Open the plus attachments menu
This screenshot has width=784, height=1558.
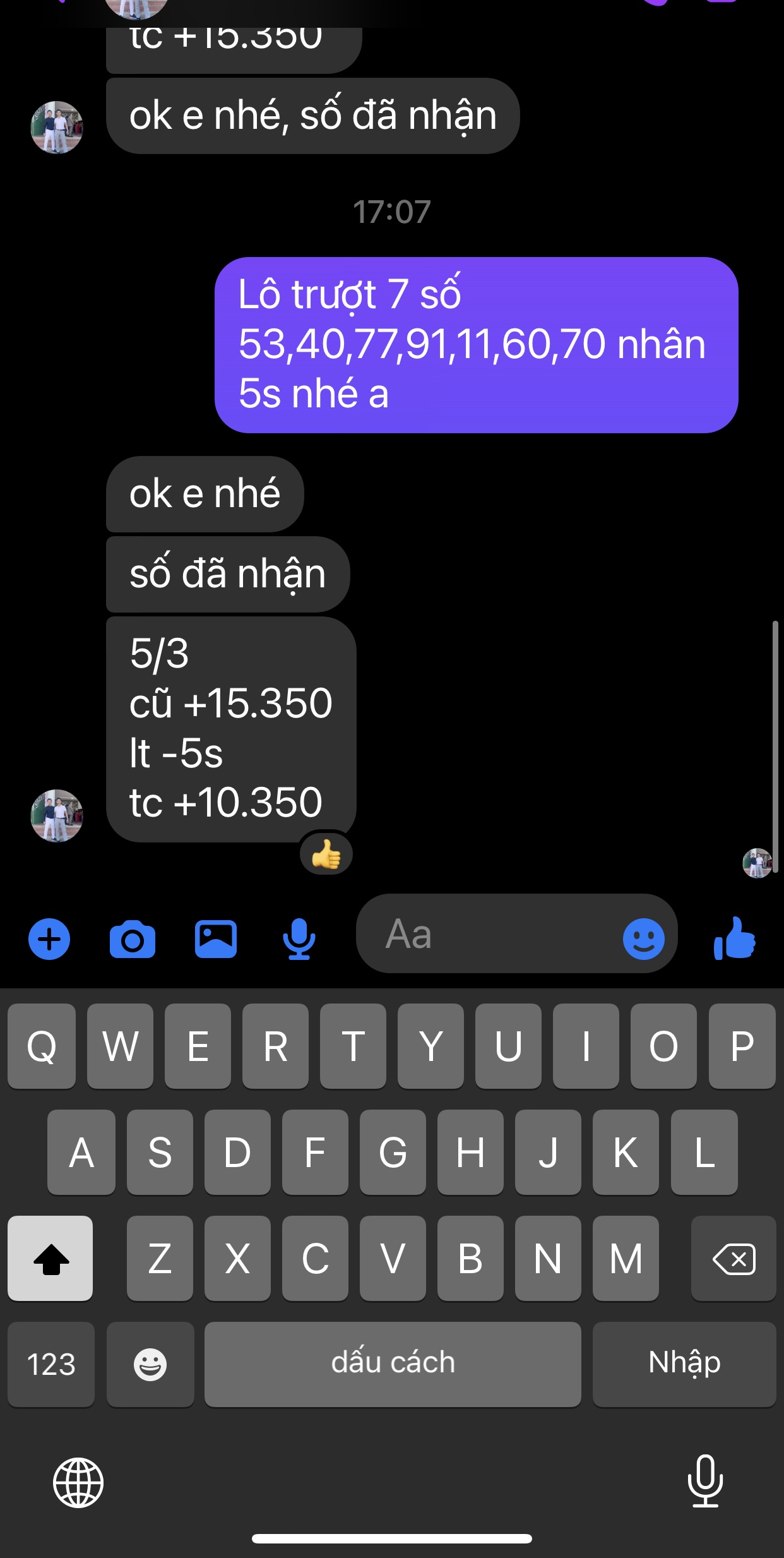[x=49, y=939]
